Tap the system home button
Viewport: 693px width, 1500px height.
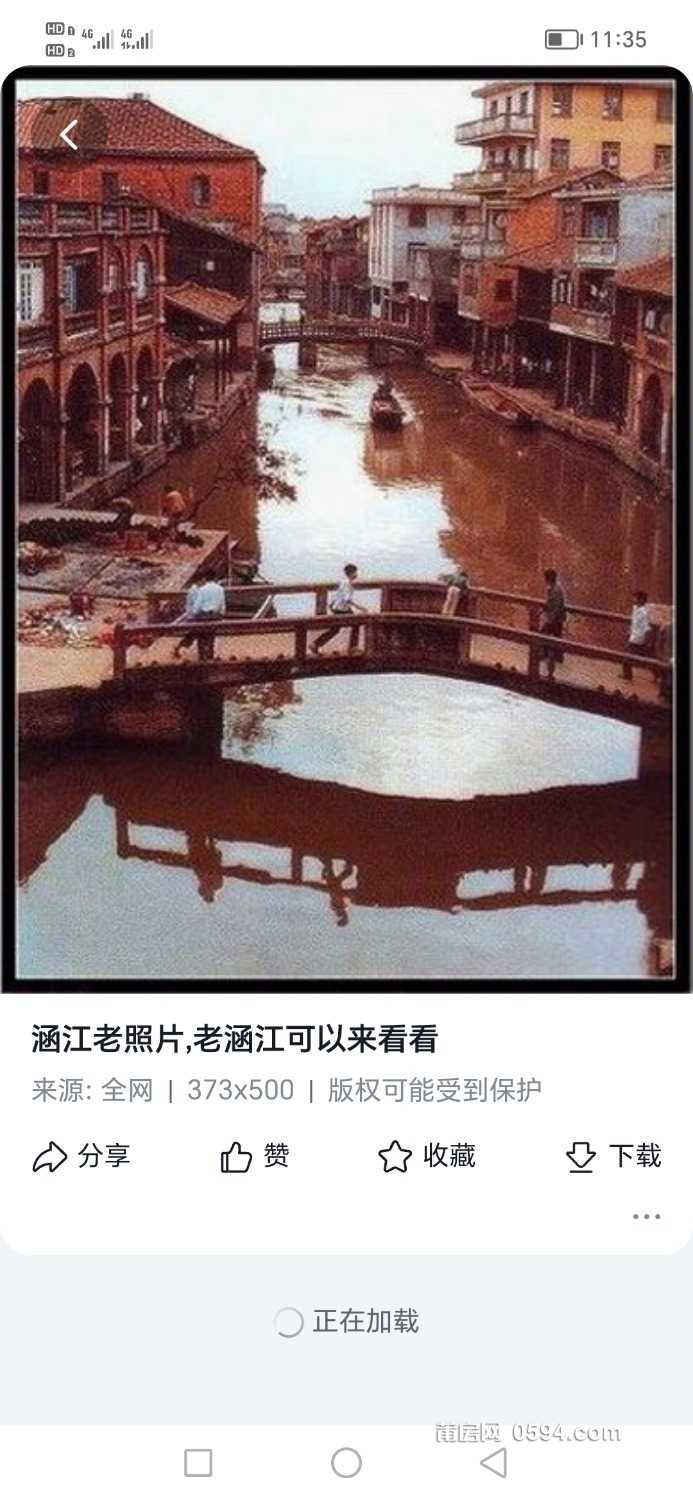tap(346, 1463)
